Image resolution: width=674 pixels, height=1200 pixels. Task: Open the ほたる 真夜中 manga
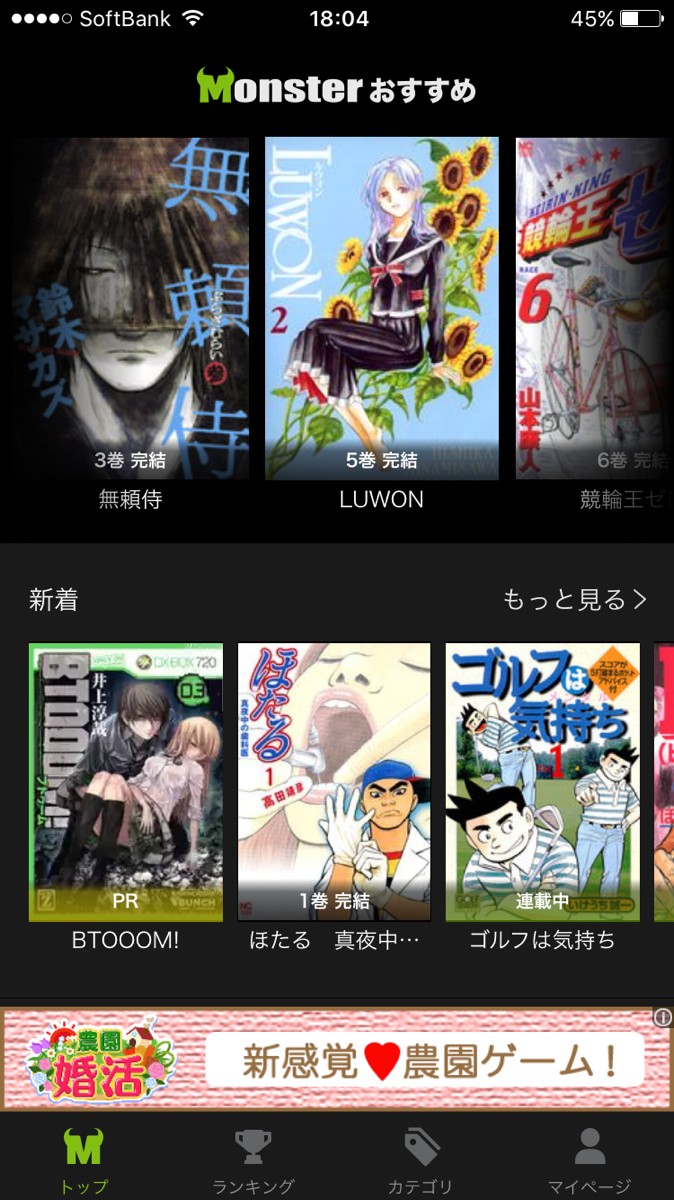pyautogui.click(x=334, y=781)
